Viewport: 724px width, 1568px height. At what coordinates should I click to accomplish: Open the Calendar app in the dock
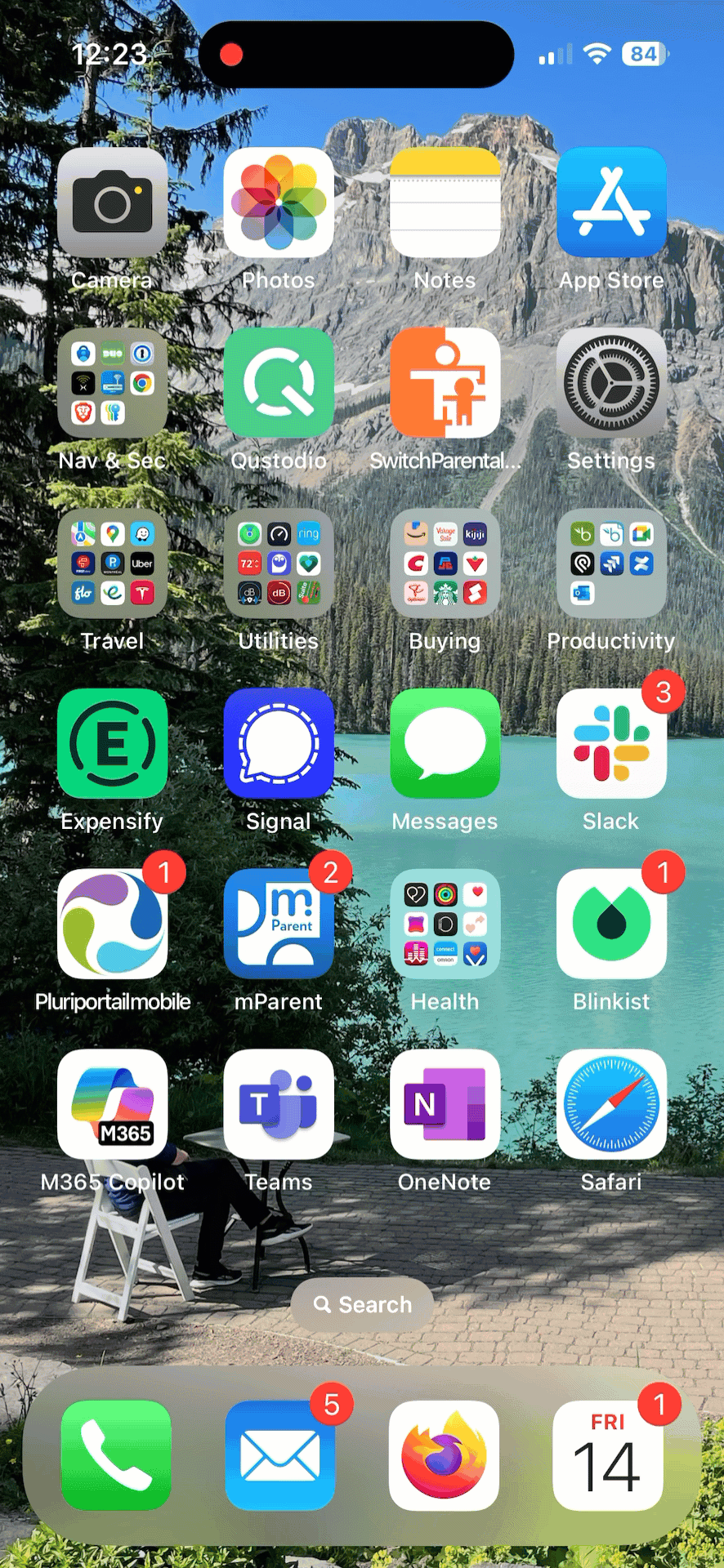608,1455
